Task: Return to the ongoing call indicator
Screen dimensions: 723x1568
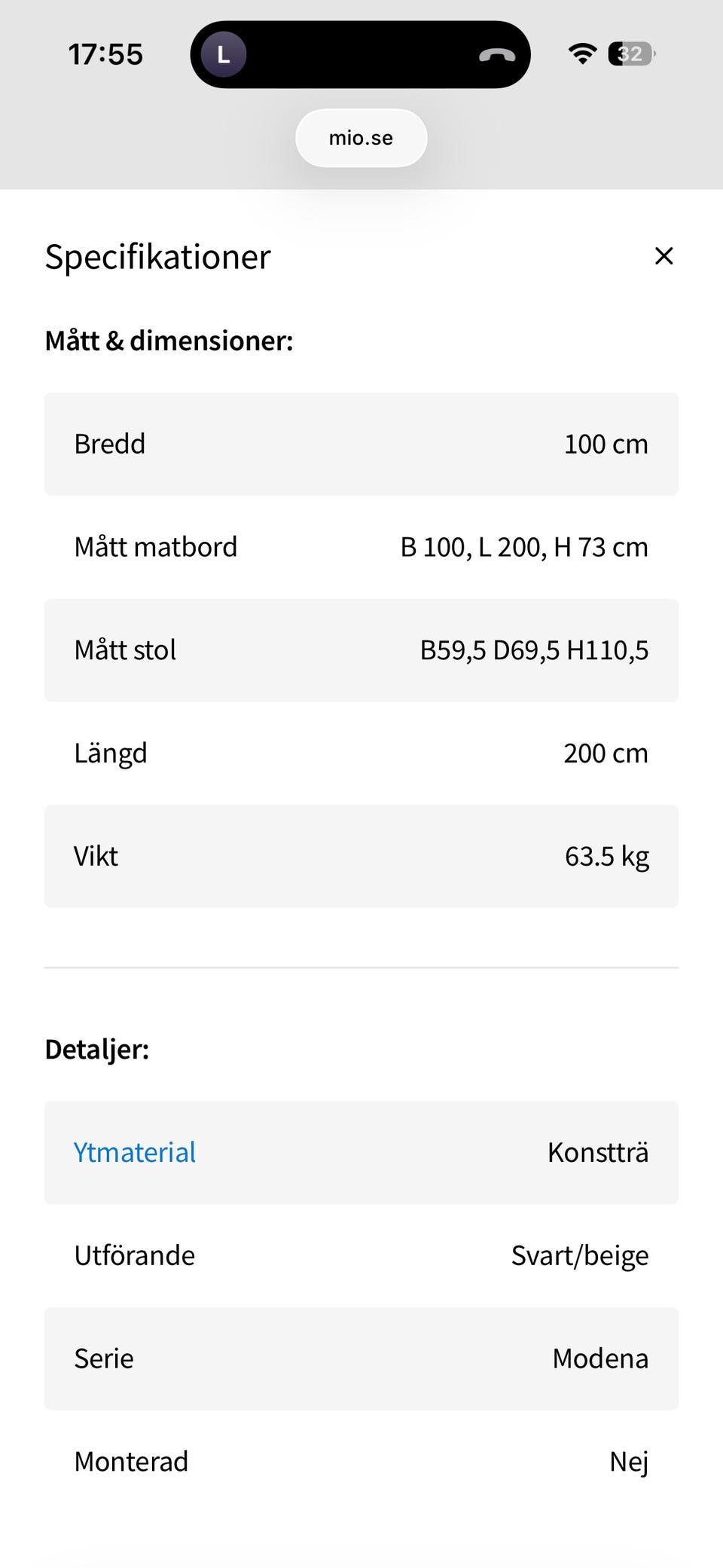Action: pos(360,54)
